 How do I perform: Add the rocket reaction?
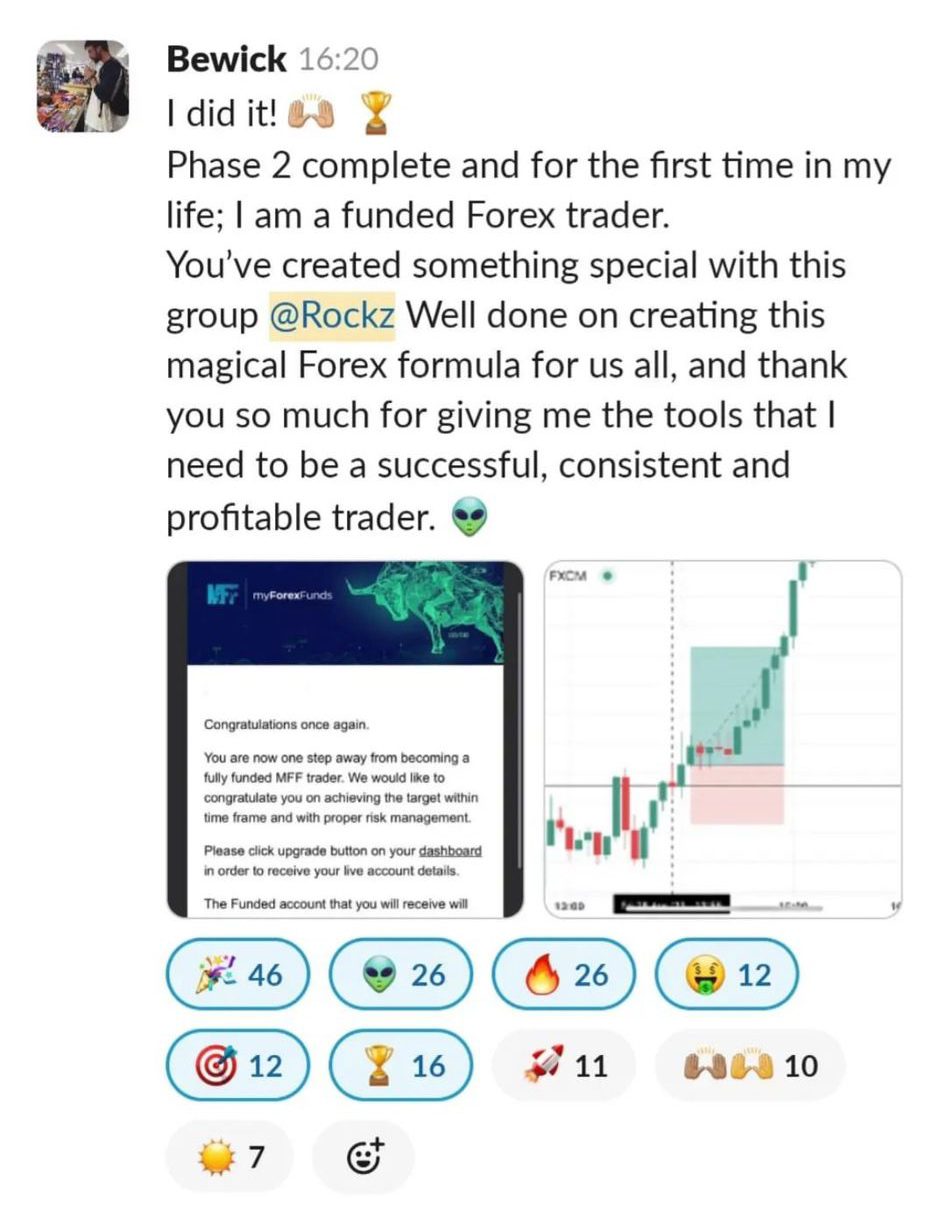click(x=564, y=1066)
